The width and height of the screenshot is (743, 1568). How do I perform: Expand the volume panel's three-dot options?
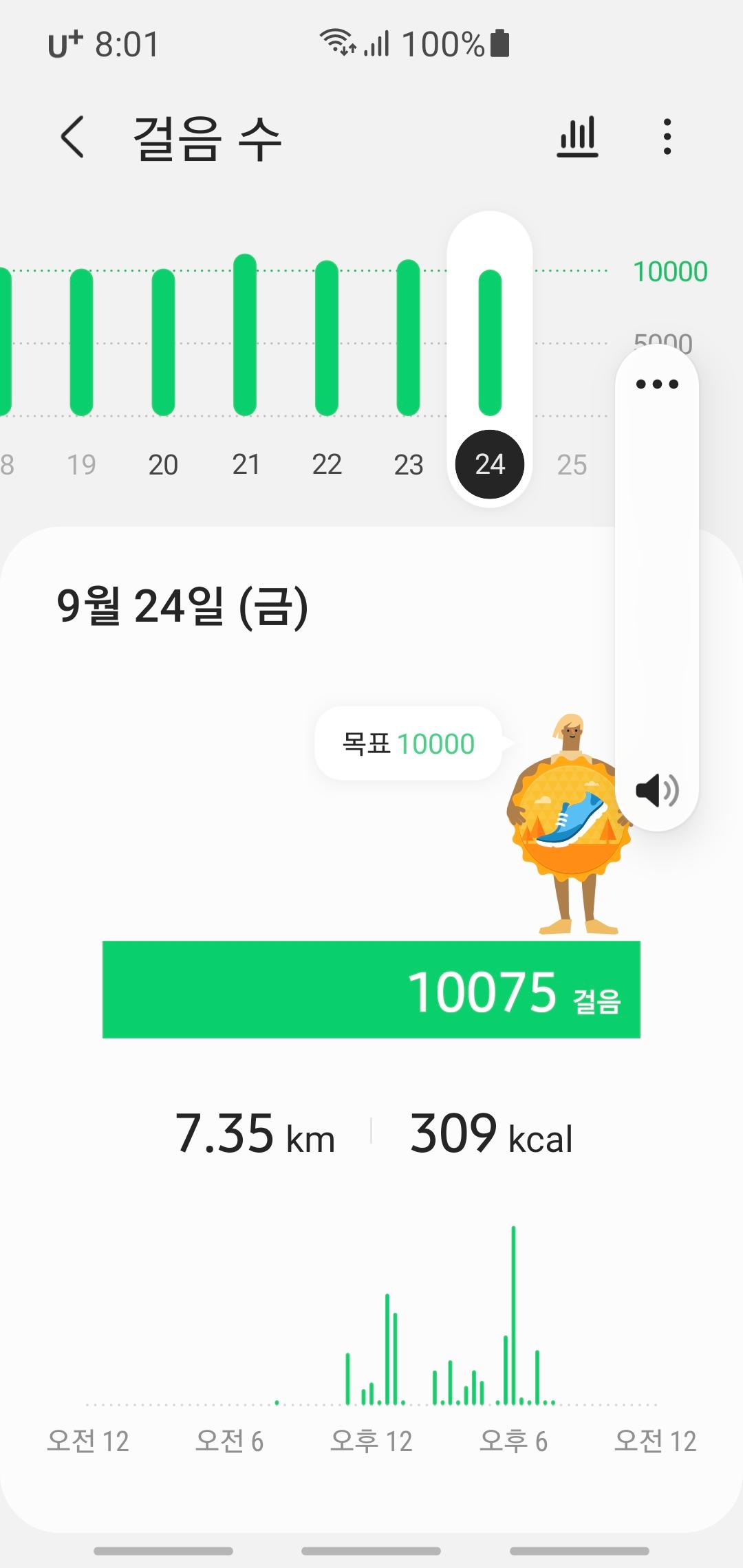657,384
